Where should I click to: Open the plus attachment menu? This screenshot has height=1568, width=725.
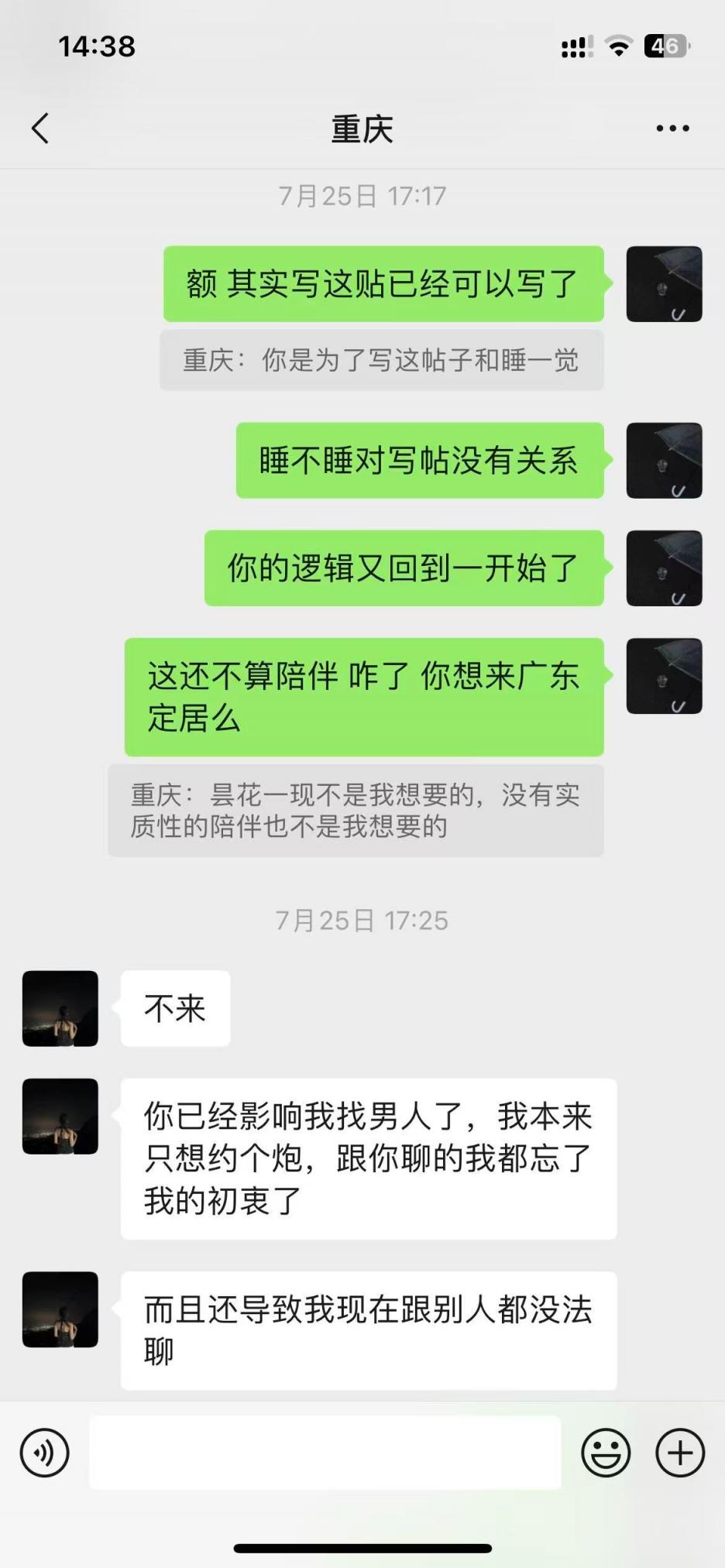pyautogui.click(x=680, y=1453)
